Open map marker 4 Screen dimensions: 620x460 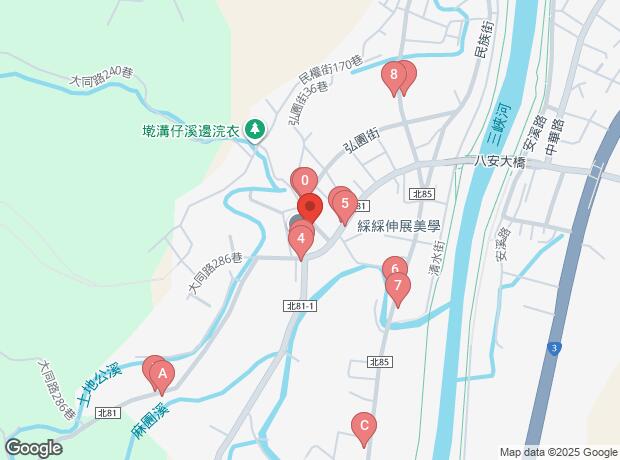301,239
